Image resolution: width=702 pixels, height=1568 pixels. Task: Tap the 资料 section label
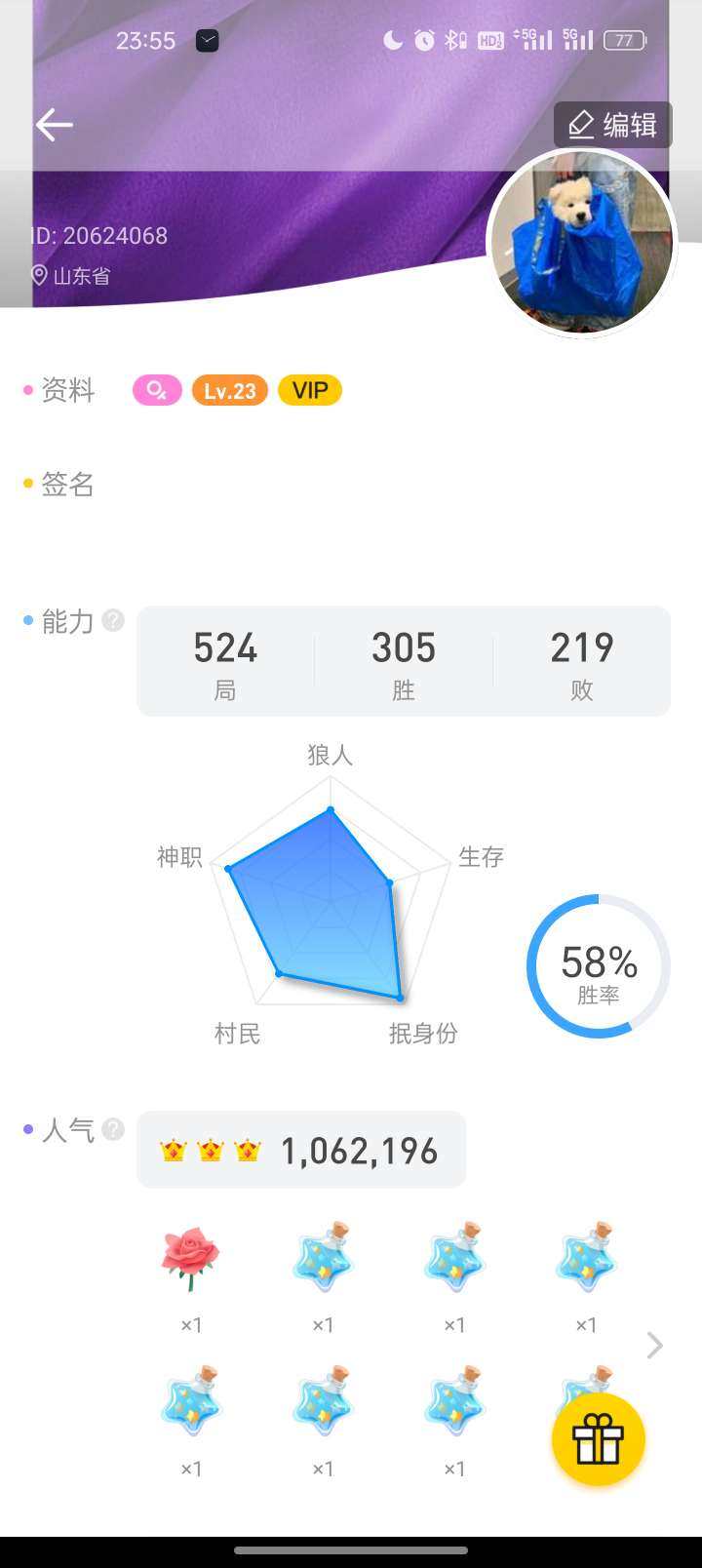click(64, 390)
